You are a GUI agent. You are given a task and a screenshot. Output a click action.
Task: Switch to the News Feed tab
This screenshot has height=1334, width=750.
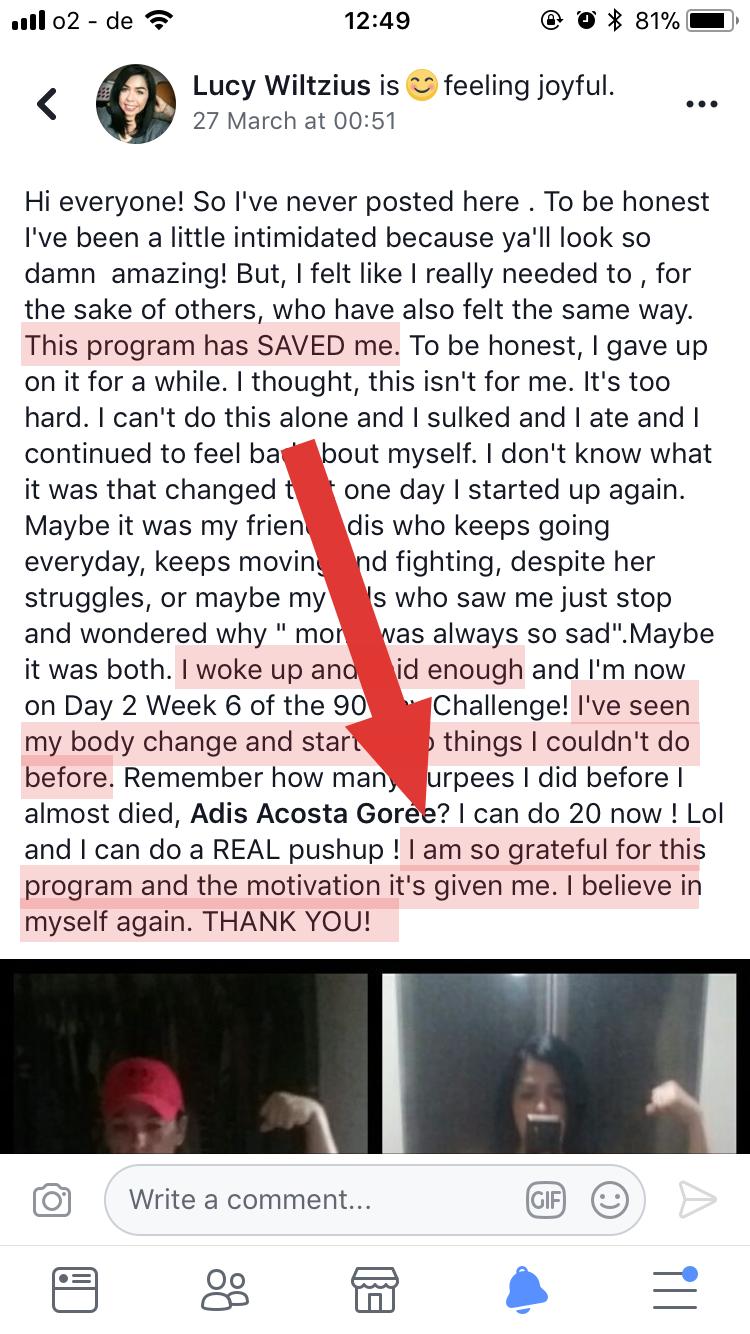(74, 1289)
